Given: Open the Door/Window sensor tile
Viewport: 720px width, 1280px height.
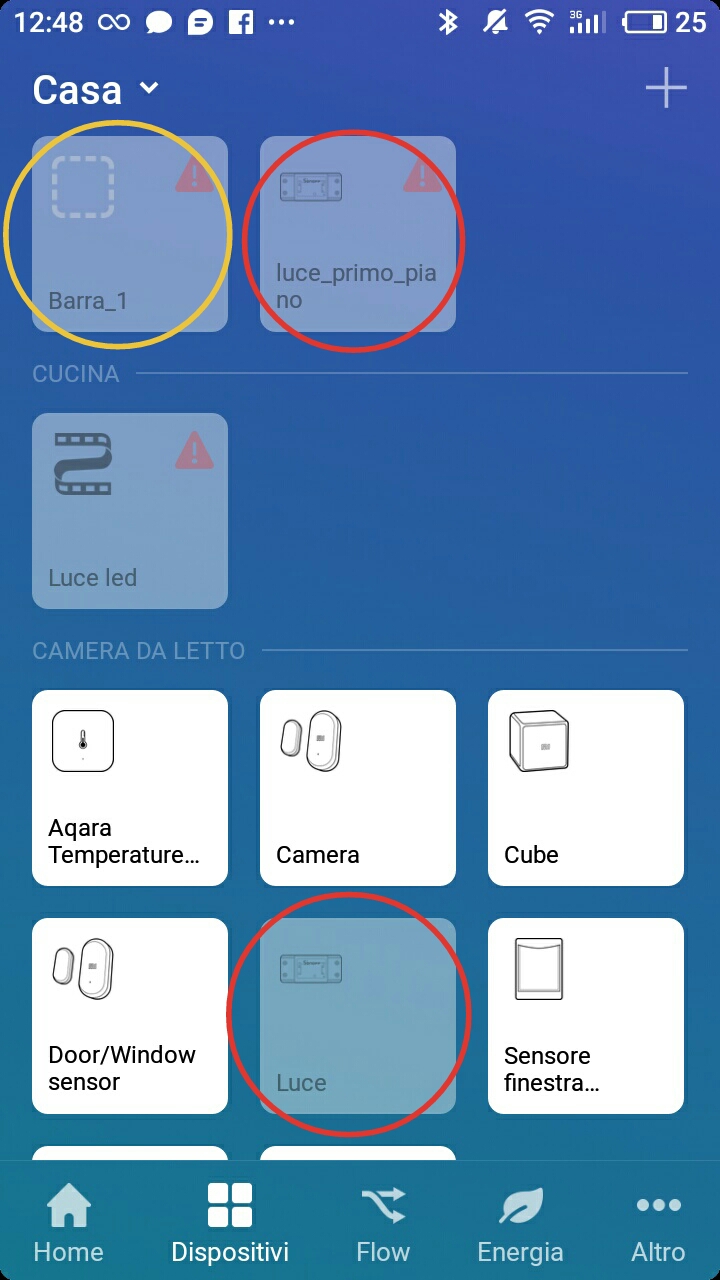Looking at the screenshot, I should click(x=130, y=1015).
